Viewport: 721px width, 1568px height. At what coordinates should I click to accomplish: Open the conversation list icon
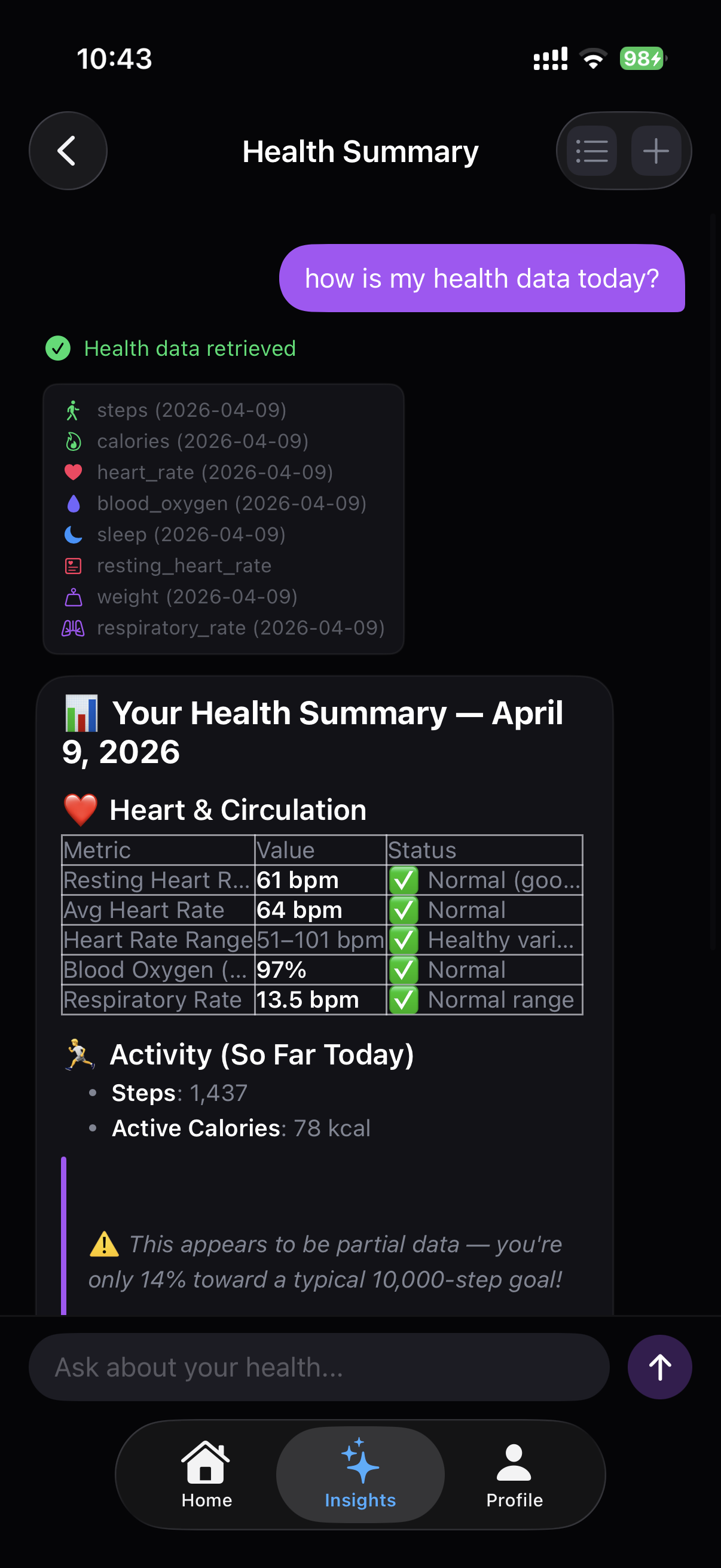pos(592,150)
